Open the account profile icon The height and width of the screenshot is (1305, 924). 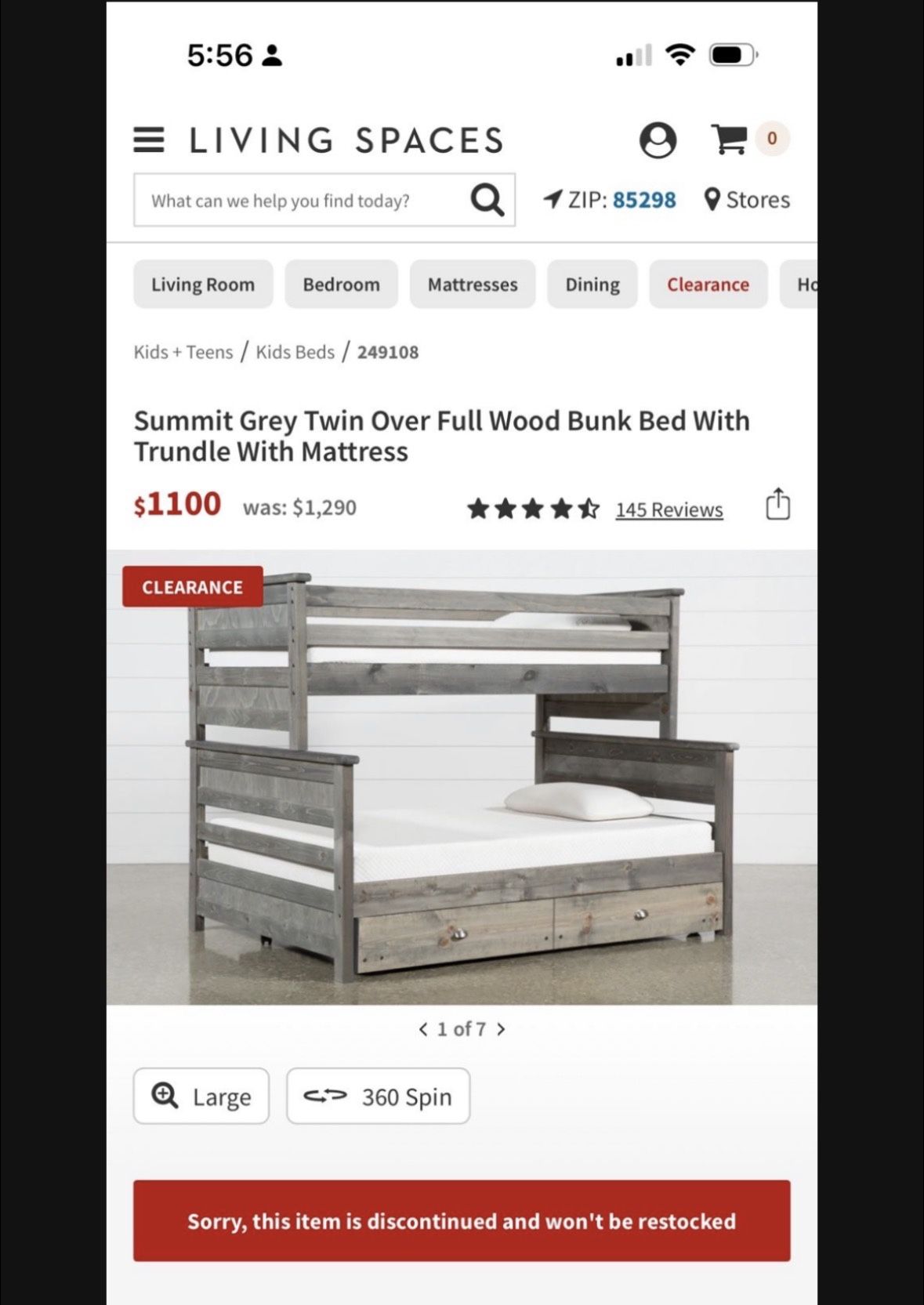658,140
